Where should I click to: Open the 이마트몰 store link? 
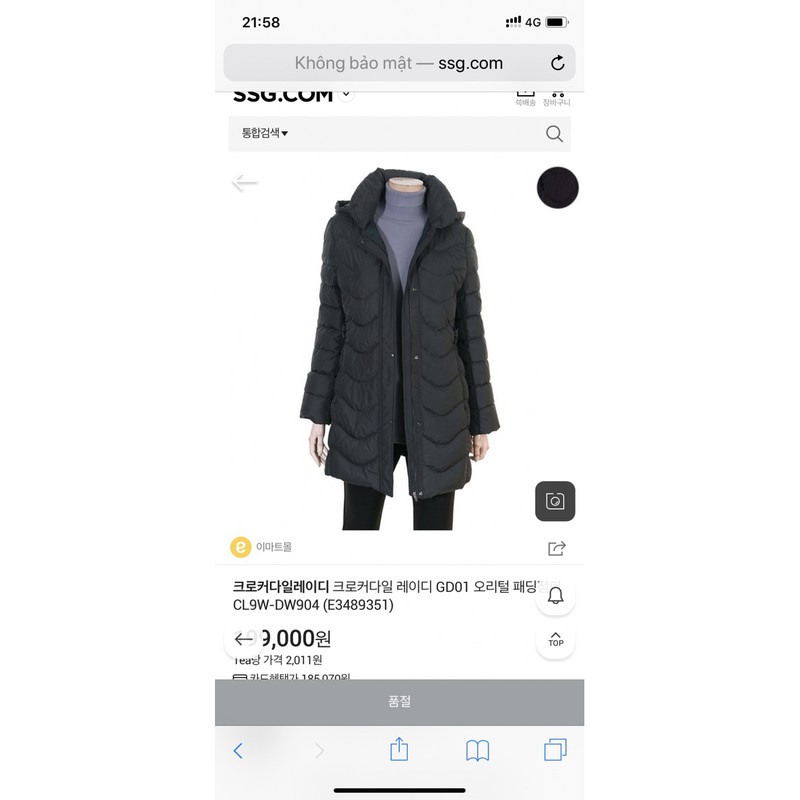pos(261,547)
